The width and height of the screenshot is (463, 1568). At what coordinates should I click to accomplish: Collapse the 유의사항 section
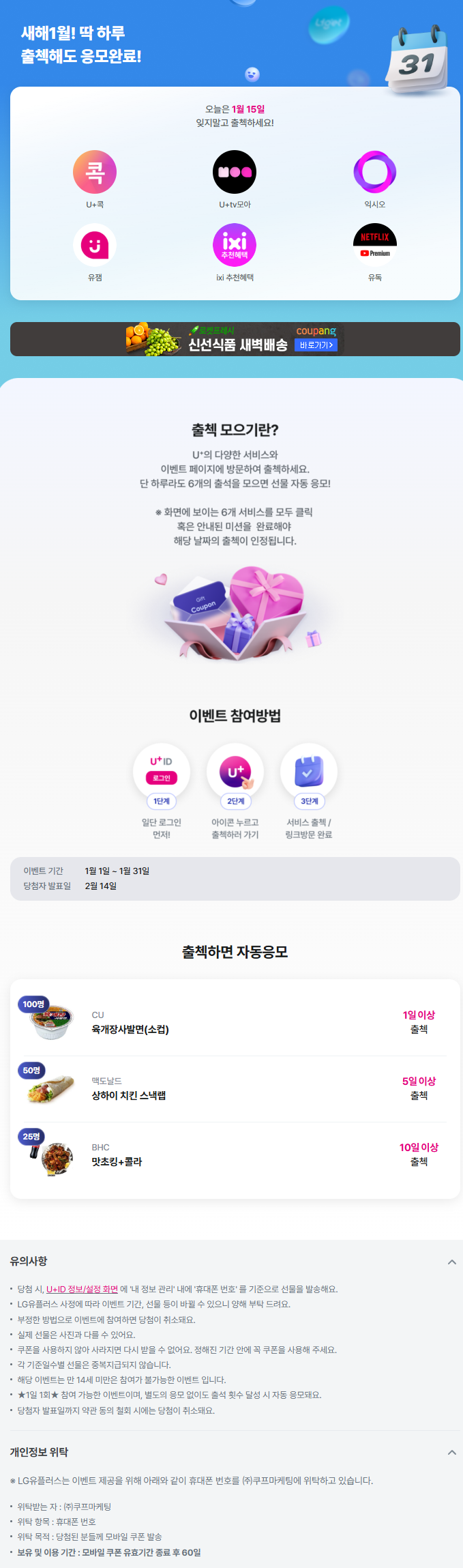coord(451,1262)
